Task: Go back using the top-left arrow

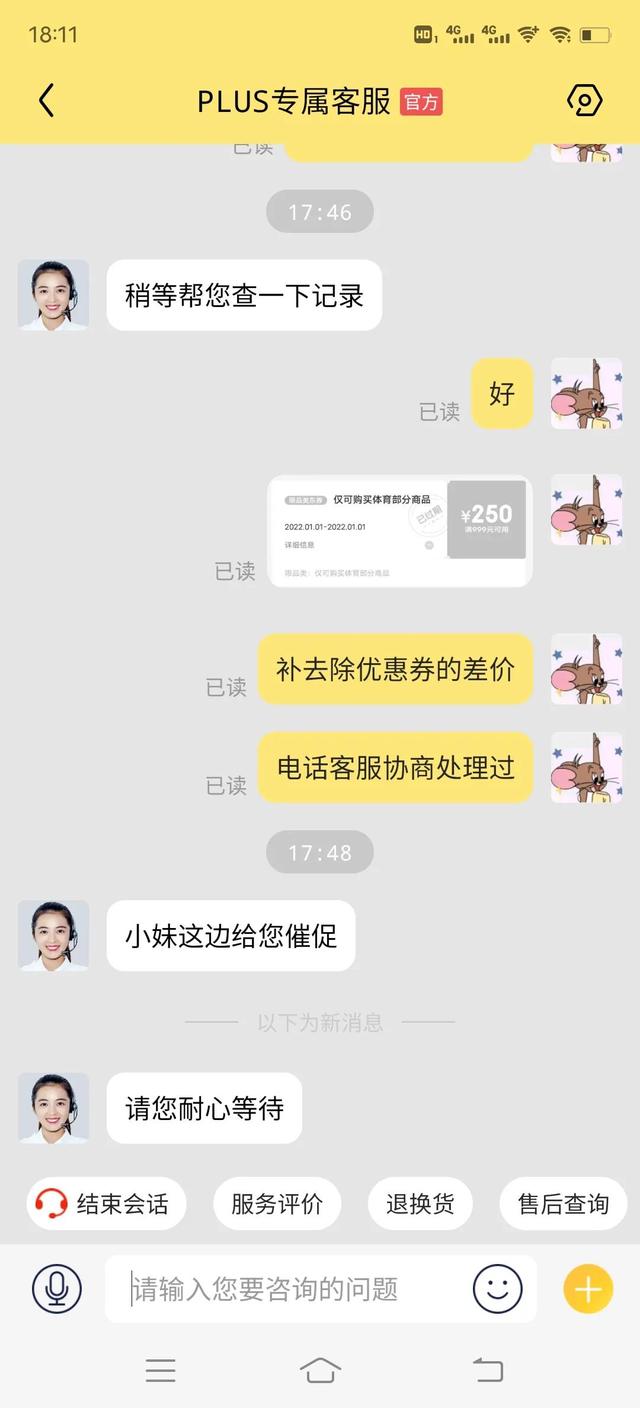Action: click(46, 101)
